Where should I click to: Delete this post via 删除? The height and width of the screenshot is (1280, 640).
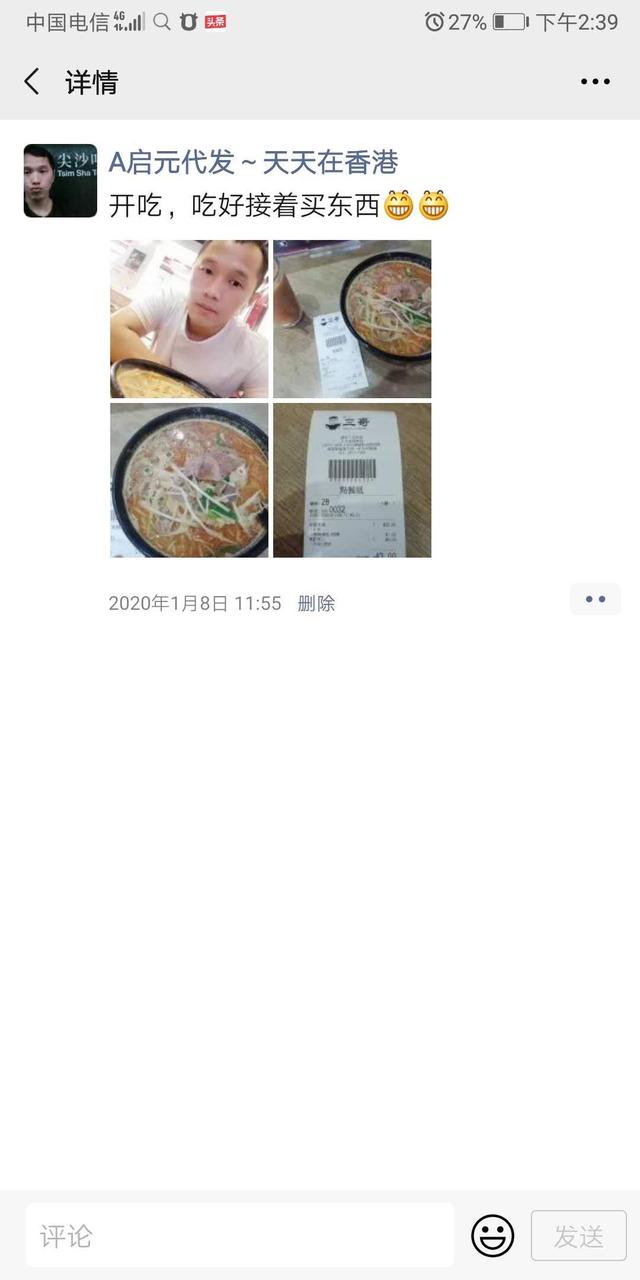(x=316, y=603)
